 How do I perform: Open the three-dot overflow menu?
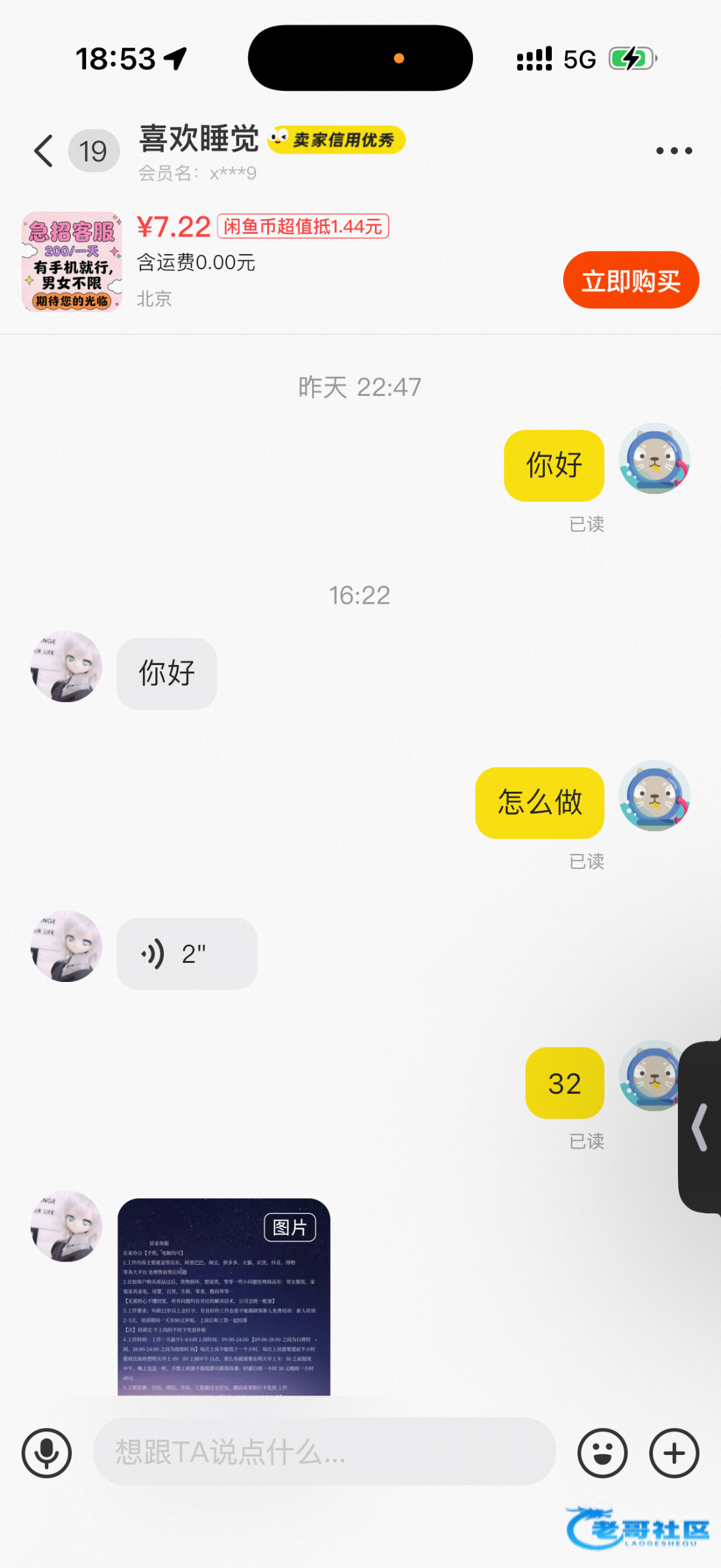673,151
